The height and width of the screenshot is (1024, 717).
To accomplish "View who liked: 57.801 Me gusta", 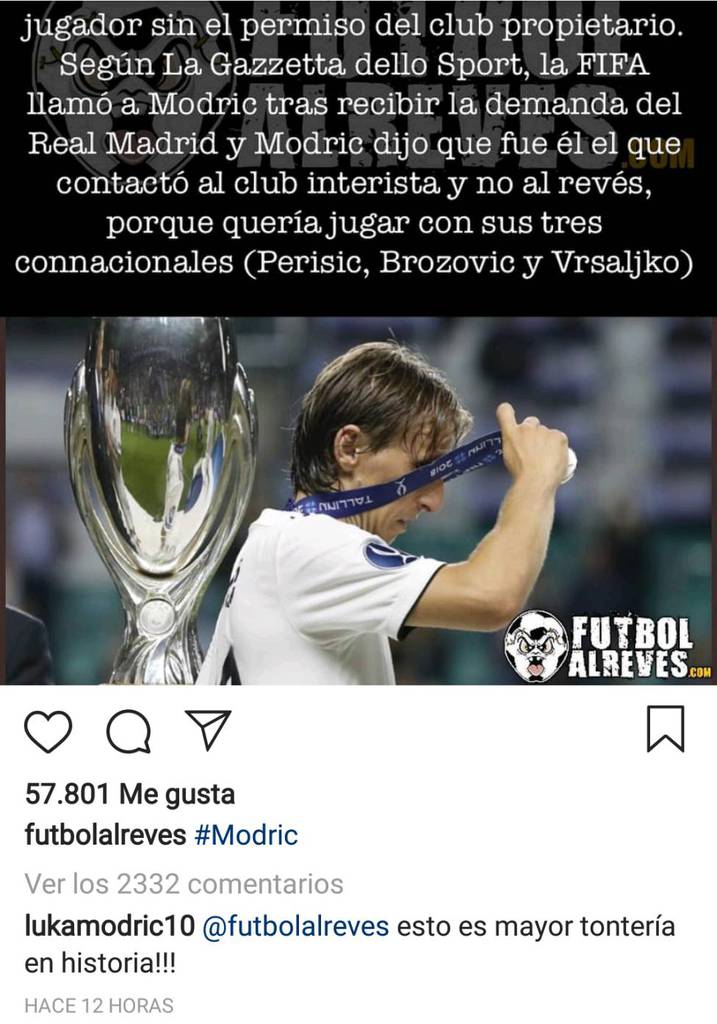I will tap(129, 795).
